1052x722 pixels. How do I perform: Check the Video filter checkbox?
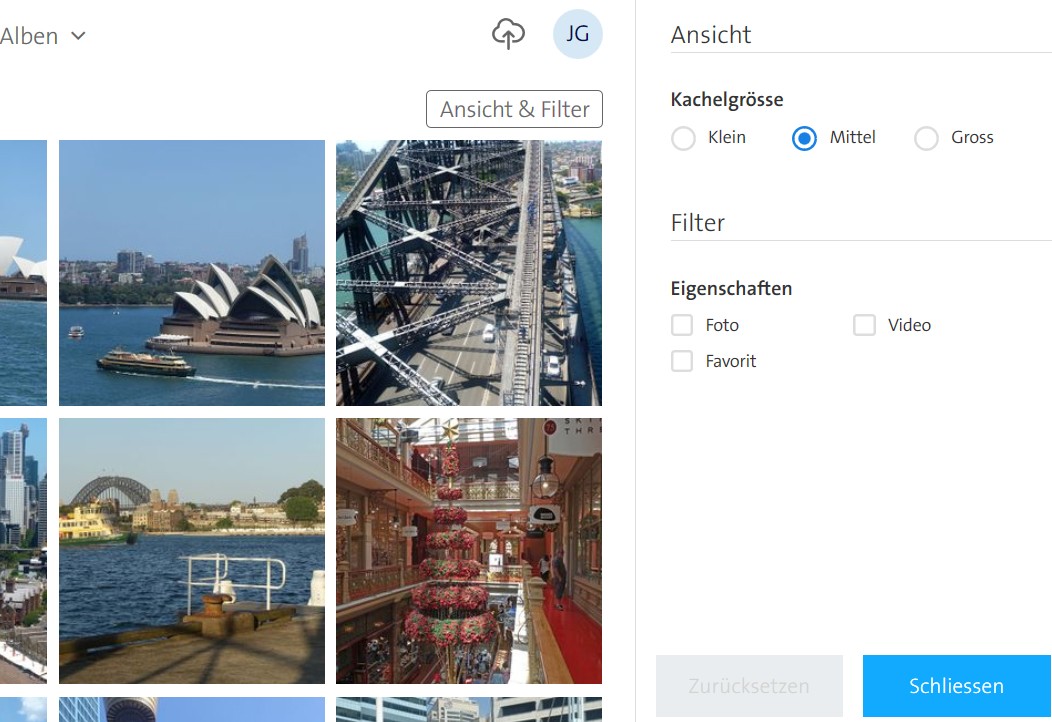pos(864,325)
